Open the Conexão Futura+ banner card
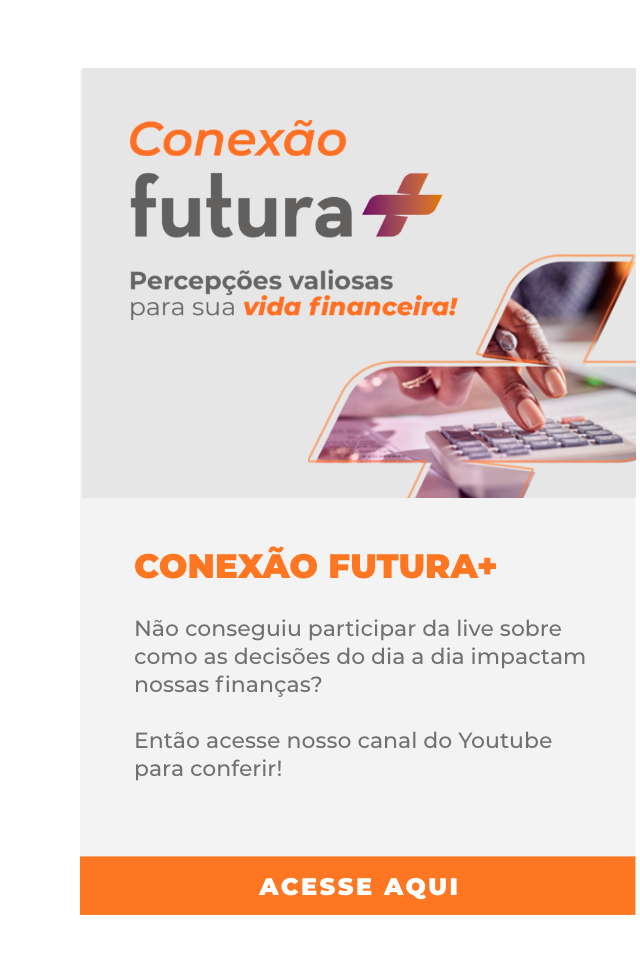This screenshot has width=640, height=963. point(358,284)
